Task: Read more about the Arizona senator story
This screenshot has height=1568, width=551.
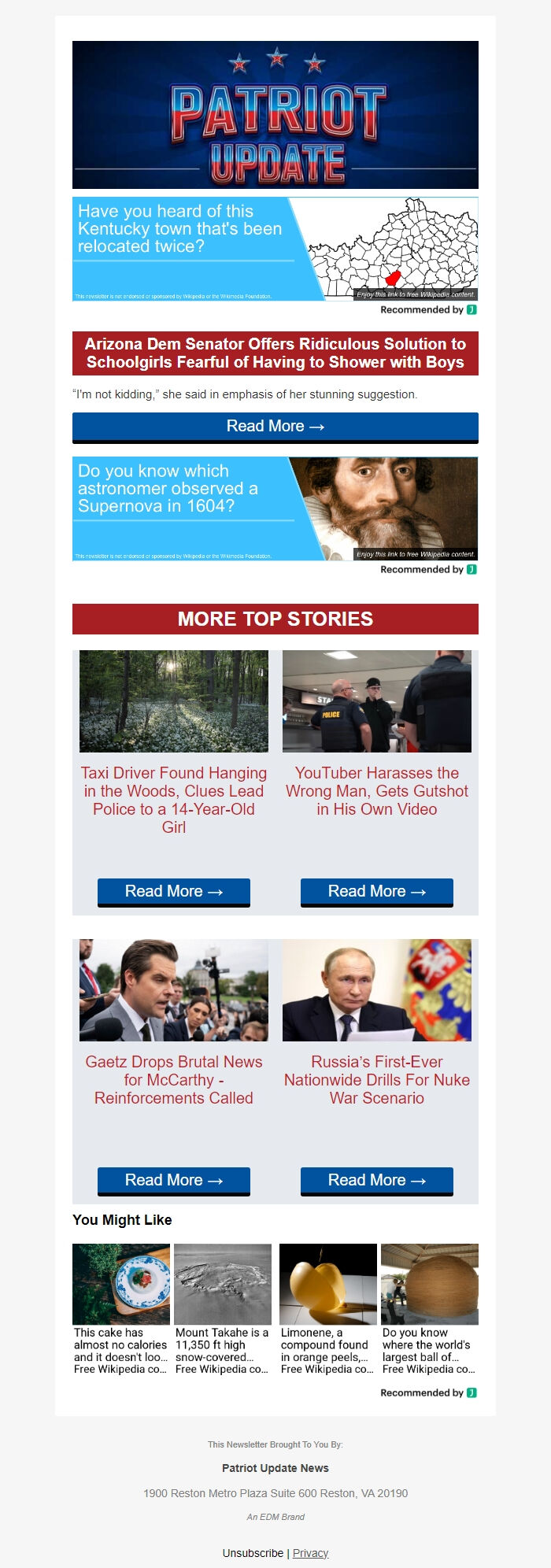Action: tap(275, 427)
